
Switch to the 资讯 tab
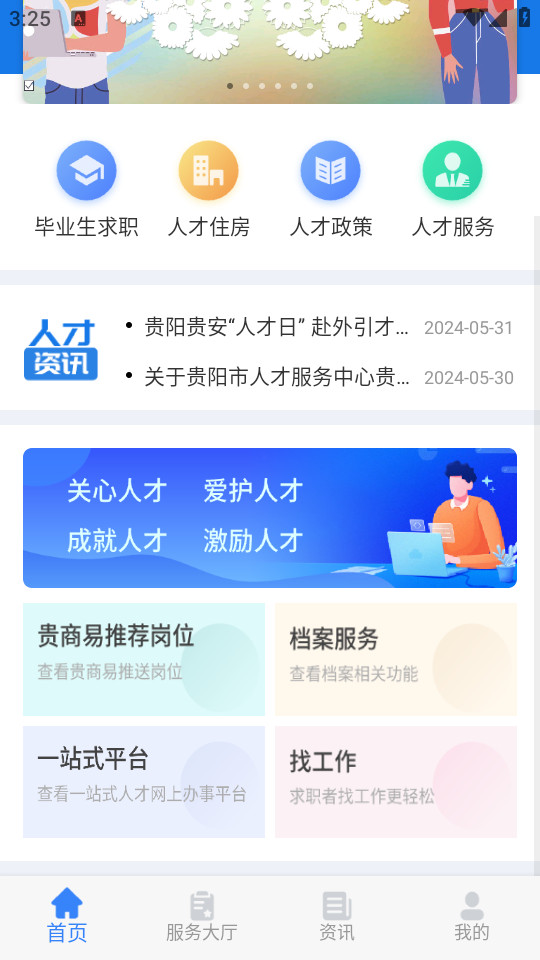(337, 917)
